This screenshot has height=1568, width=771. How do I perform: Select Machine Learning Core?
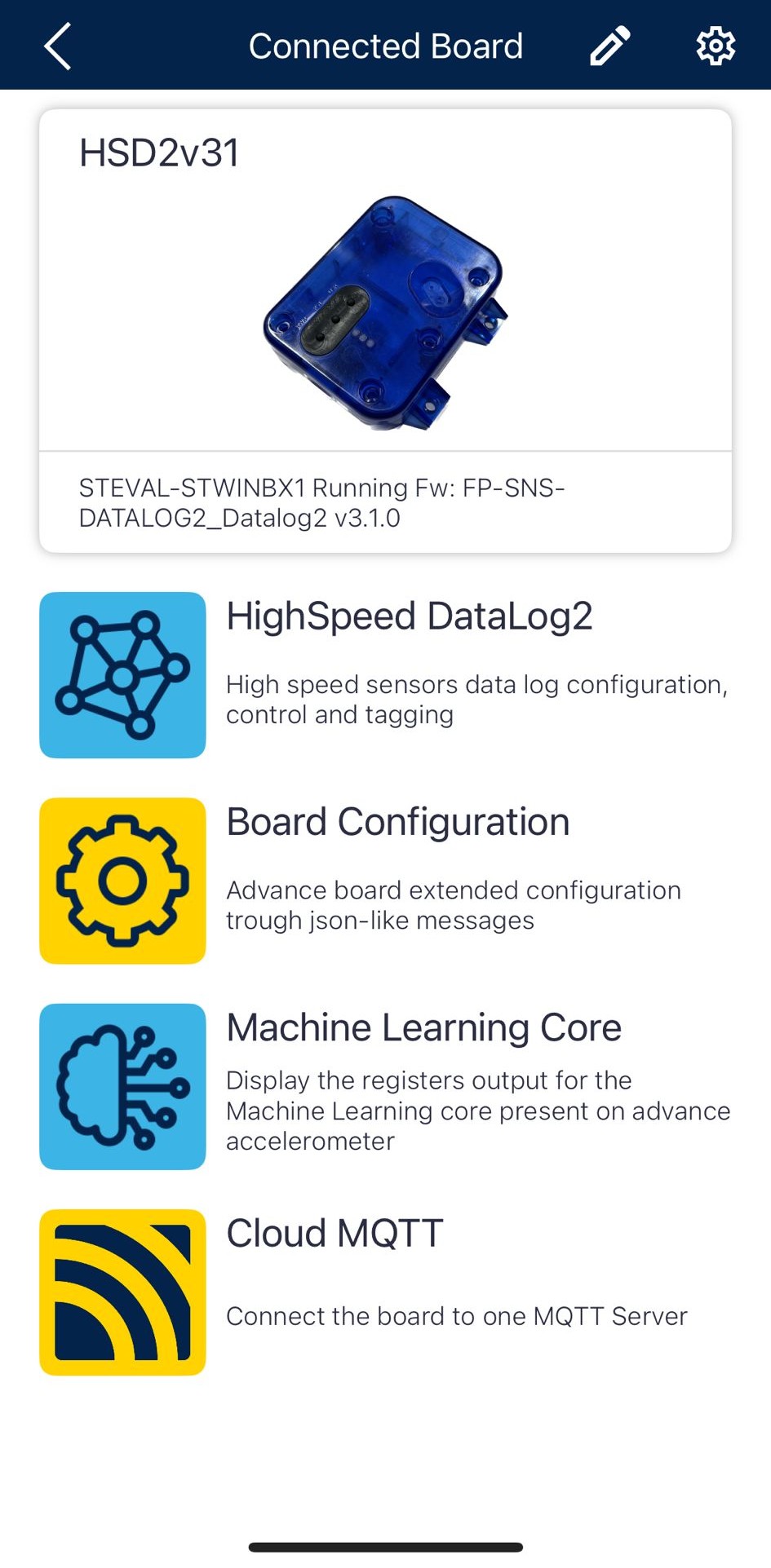385,1086
